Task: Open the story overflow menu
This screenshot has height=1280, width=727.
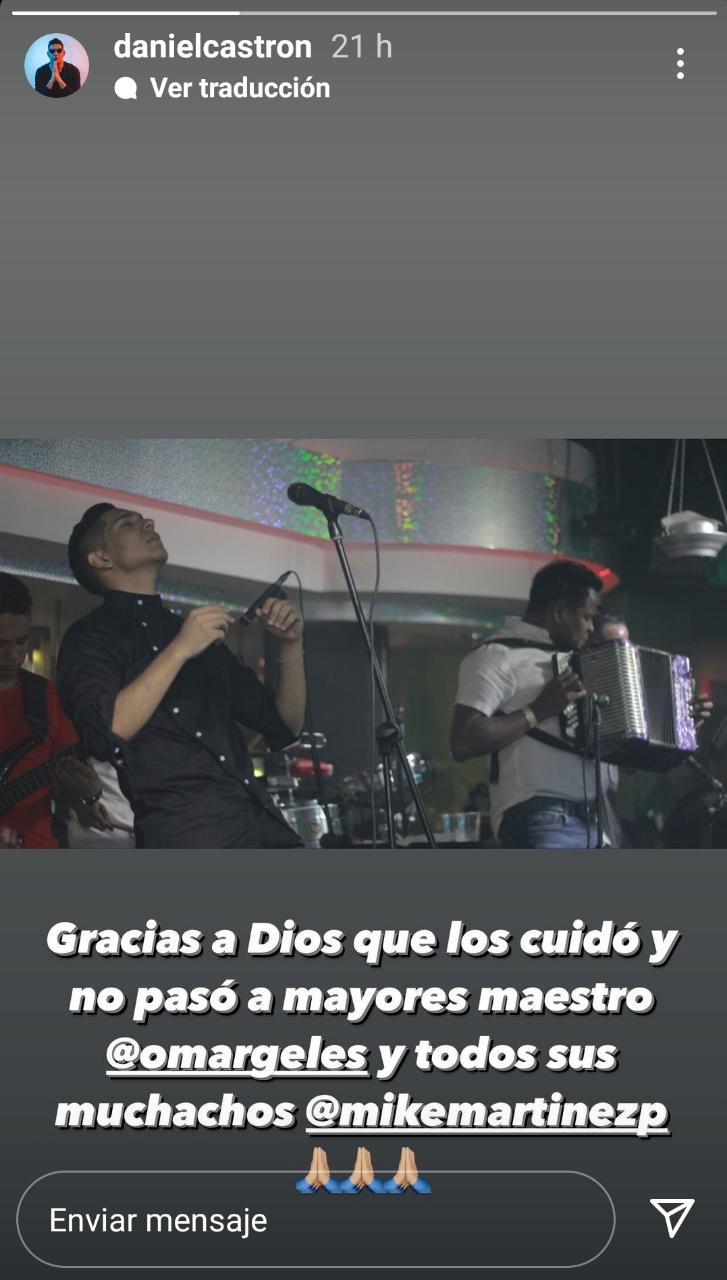Action: (680, 64)
